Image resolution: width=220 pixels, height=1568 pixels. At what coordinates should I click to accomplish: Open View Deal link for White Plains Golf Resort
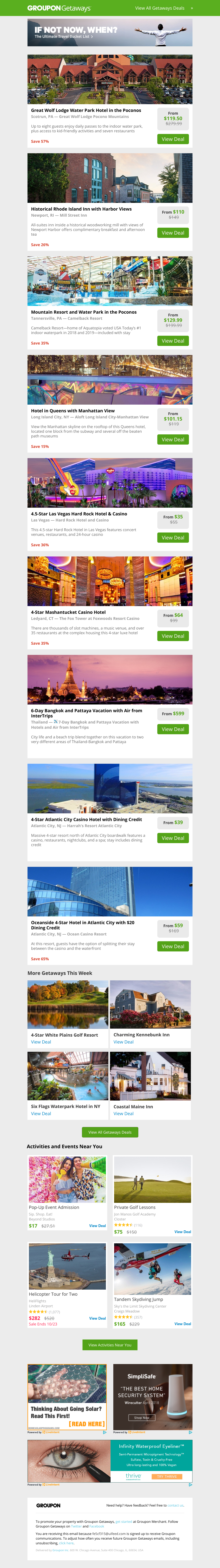41,1042
